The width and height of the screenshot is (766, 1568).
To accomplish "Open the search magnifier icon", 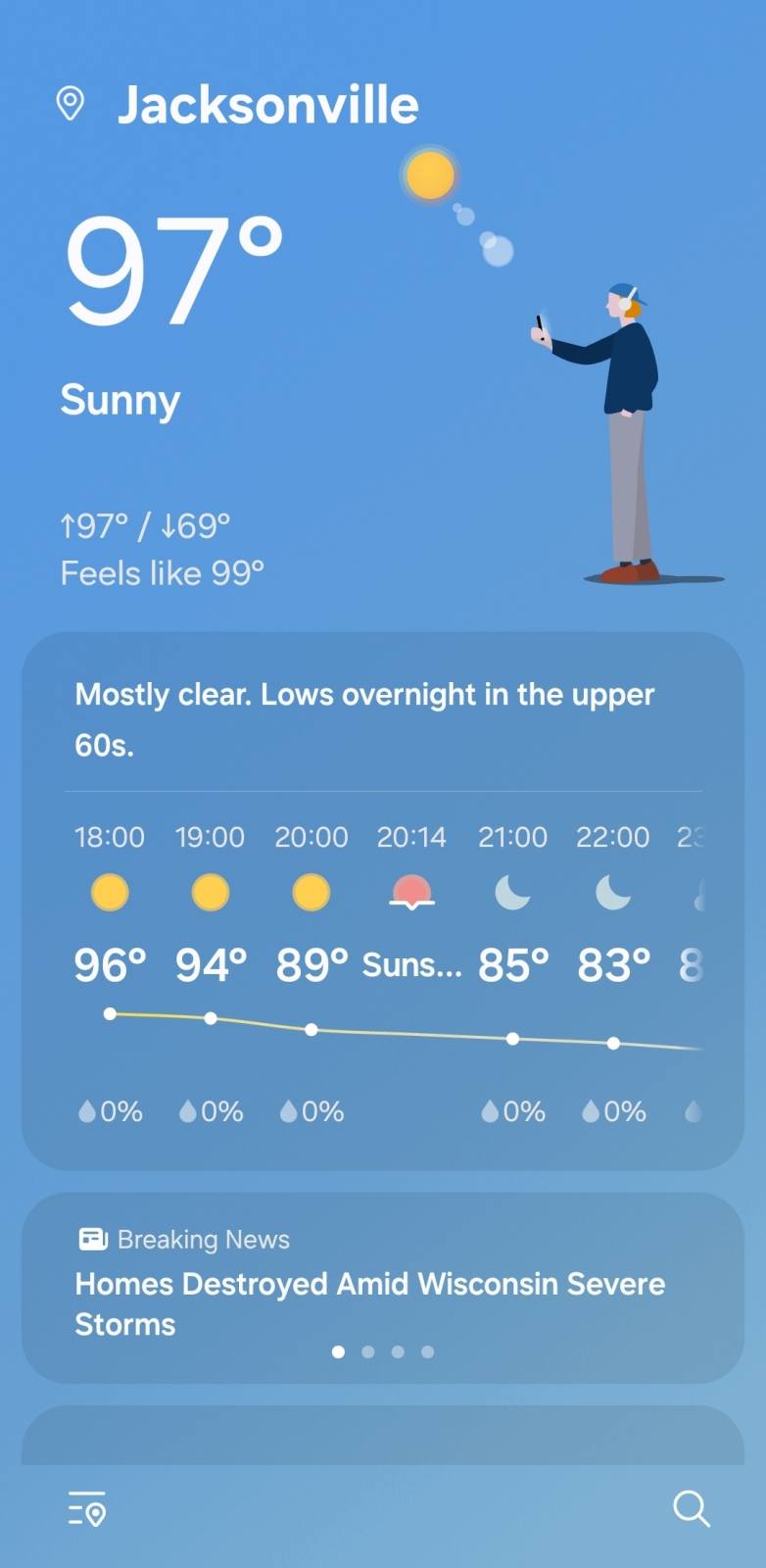I will [x=692, y=1509].
